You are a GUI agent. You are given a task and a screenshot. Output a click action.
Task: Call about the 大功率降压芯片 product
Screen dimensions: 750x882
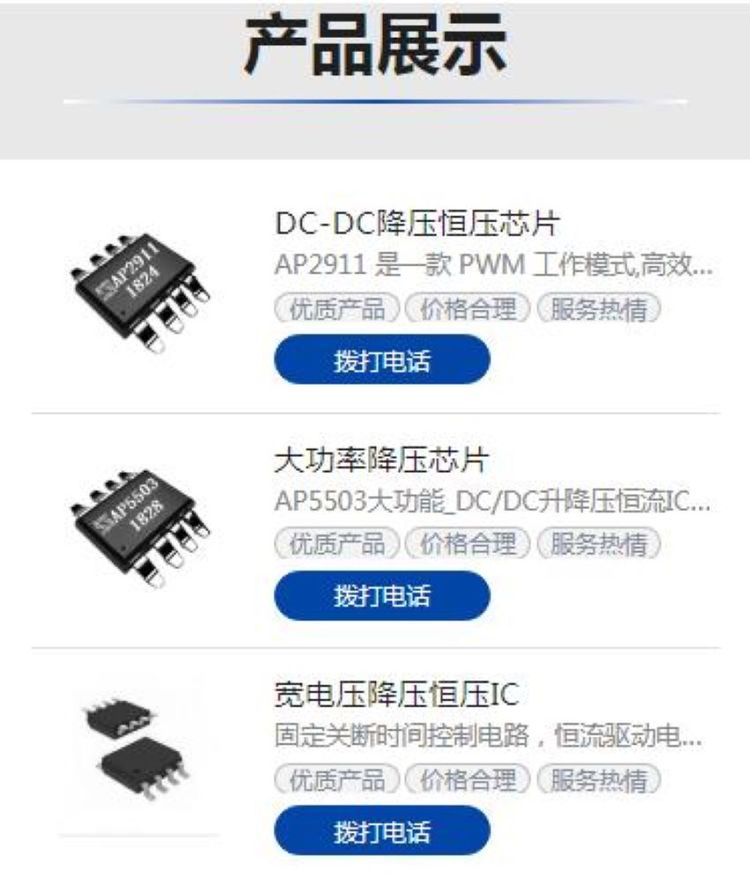click(x=382, y=596)
